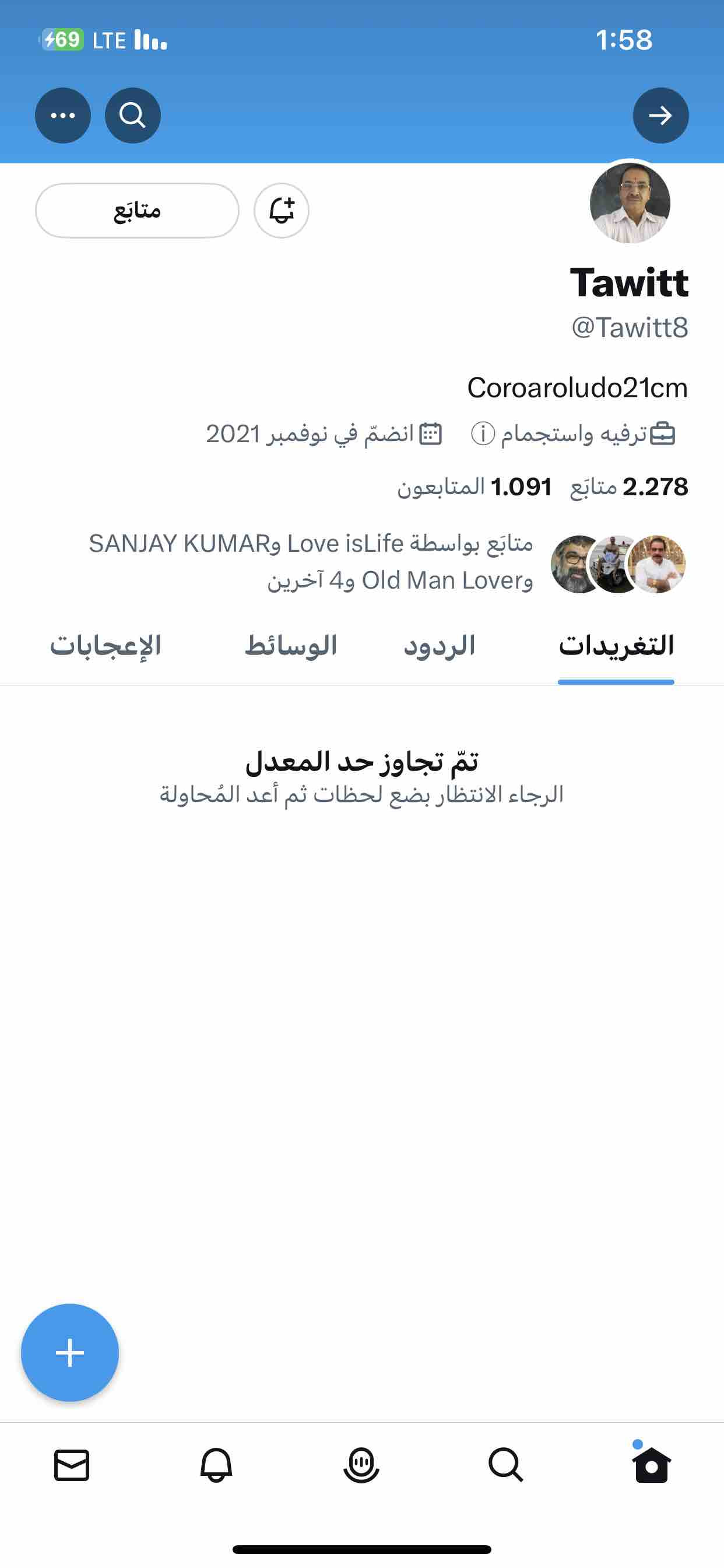Switch to the الإعجابات likes tab
This screenshot has width=724, height=1568.
click(x=106, y=646)
